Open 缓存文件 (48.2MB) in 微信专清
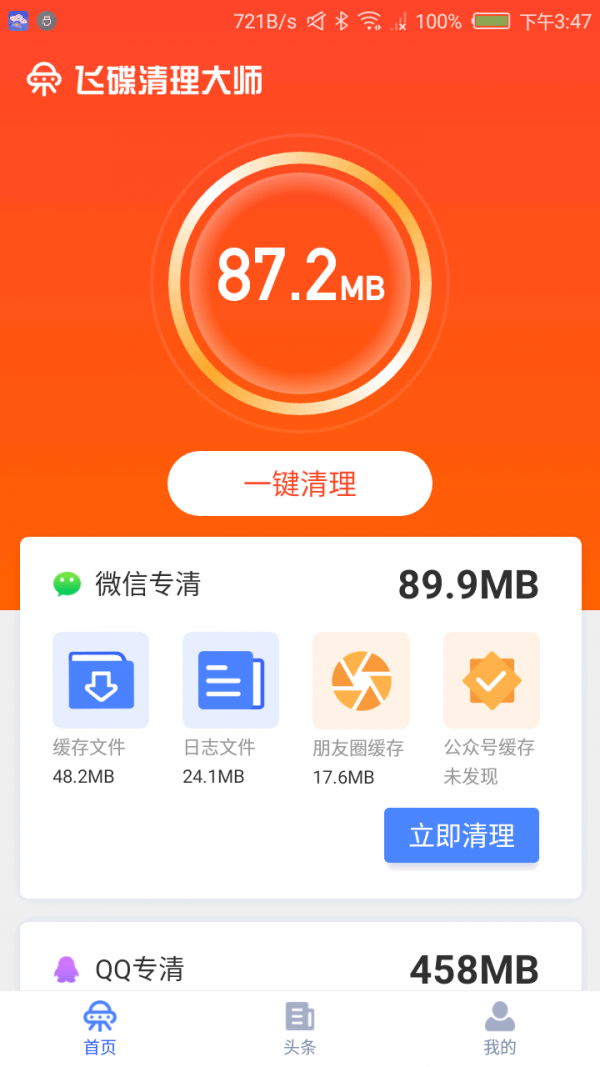 100,680
